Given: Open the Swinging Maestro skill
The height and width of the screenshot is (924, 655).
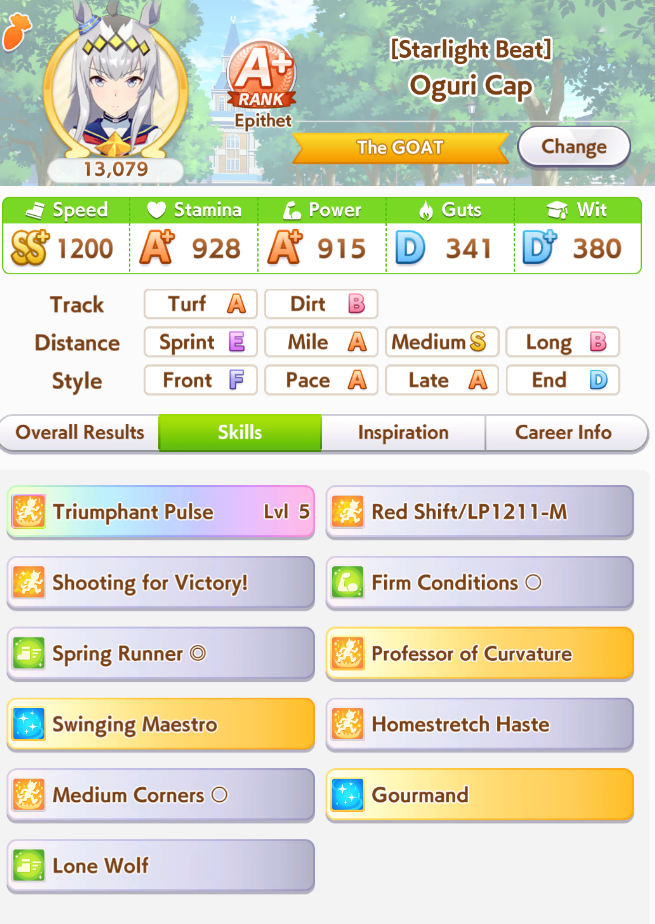Looking at the screenshot, I should coord(161,725).
